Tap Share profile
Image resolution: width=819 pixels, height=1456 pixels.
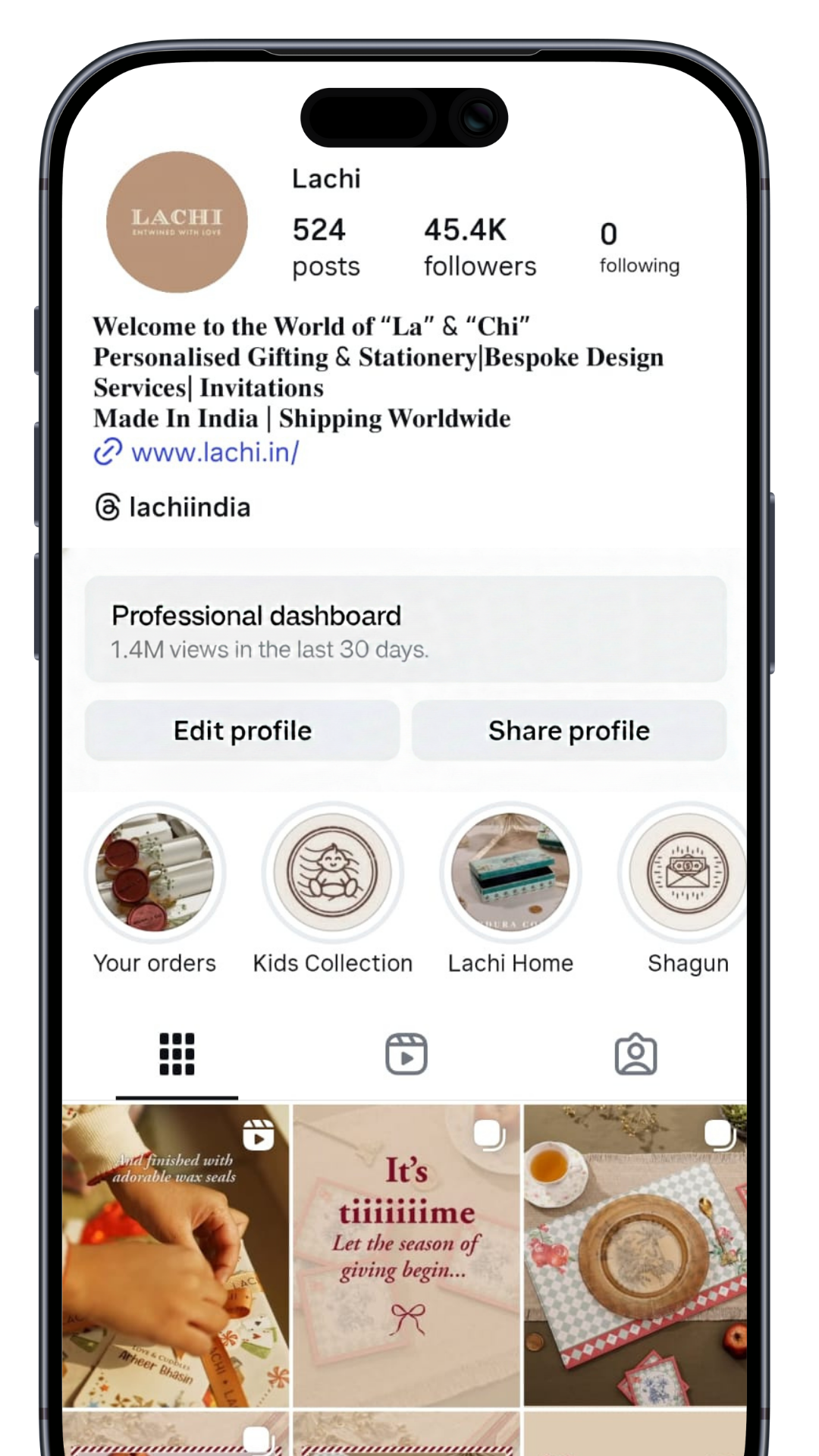pyautogui.click(x=569, y=730)
